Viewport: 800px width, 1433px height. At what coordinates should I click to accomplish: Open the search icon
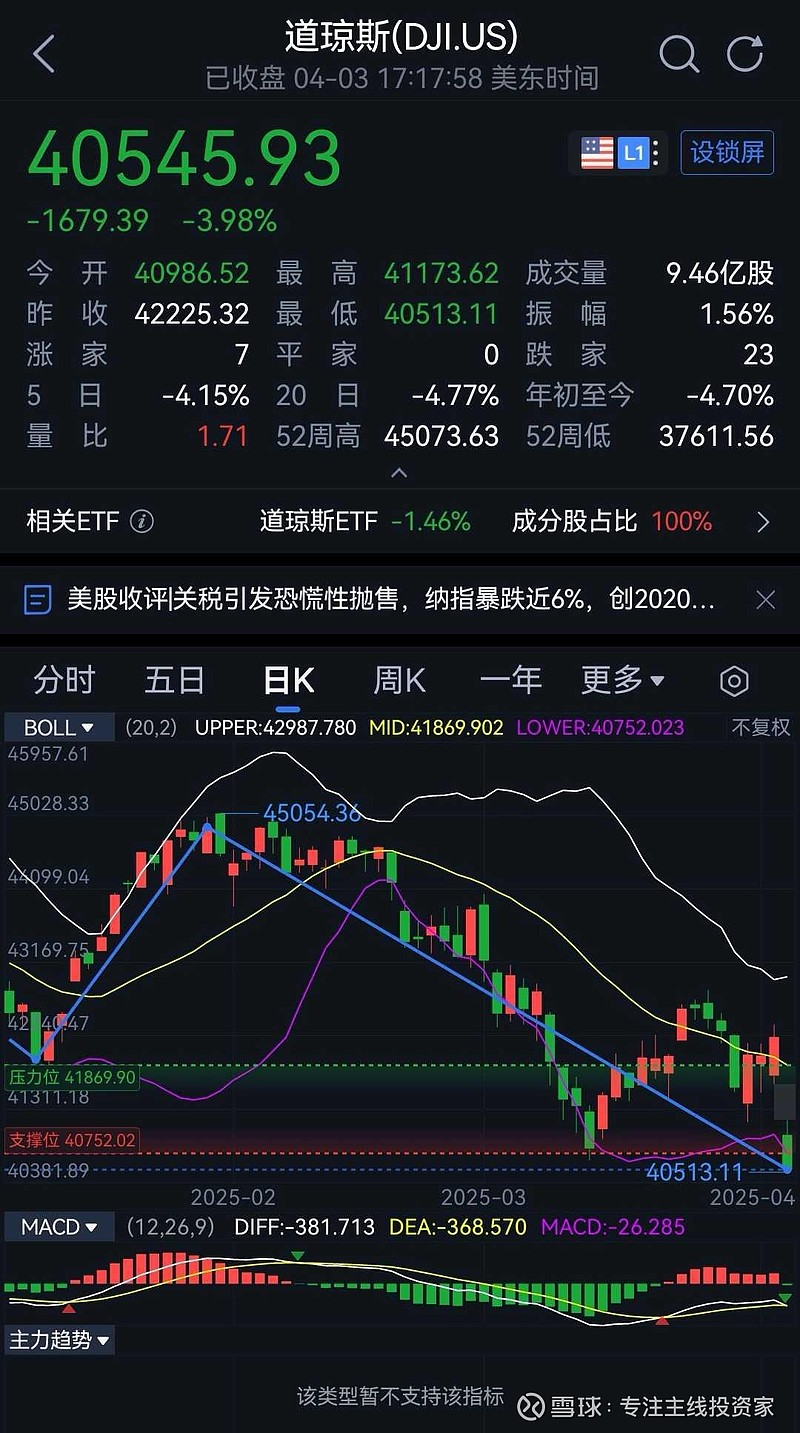680,54
